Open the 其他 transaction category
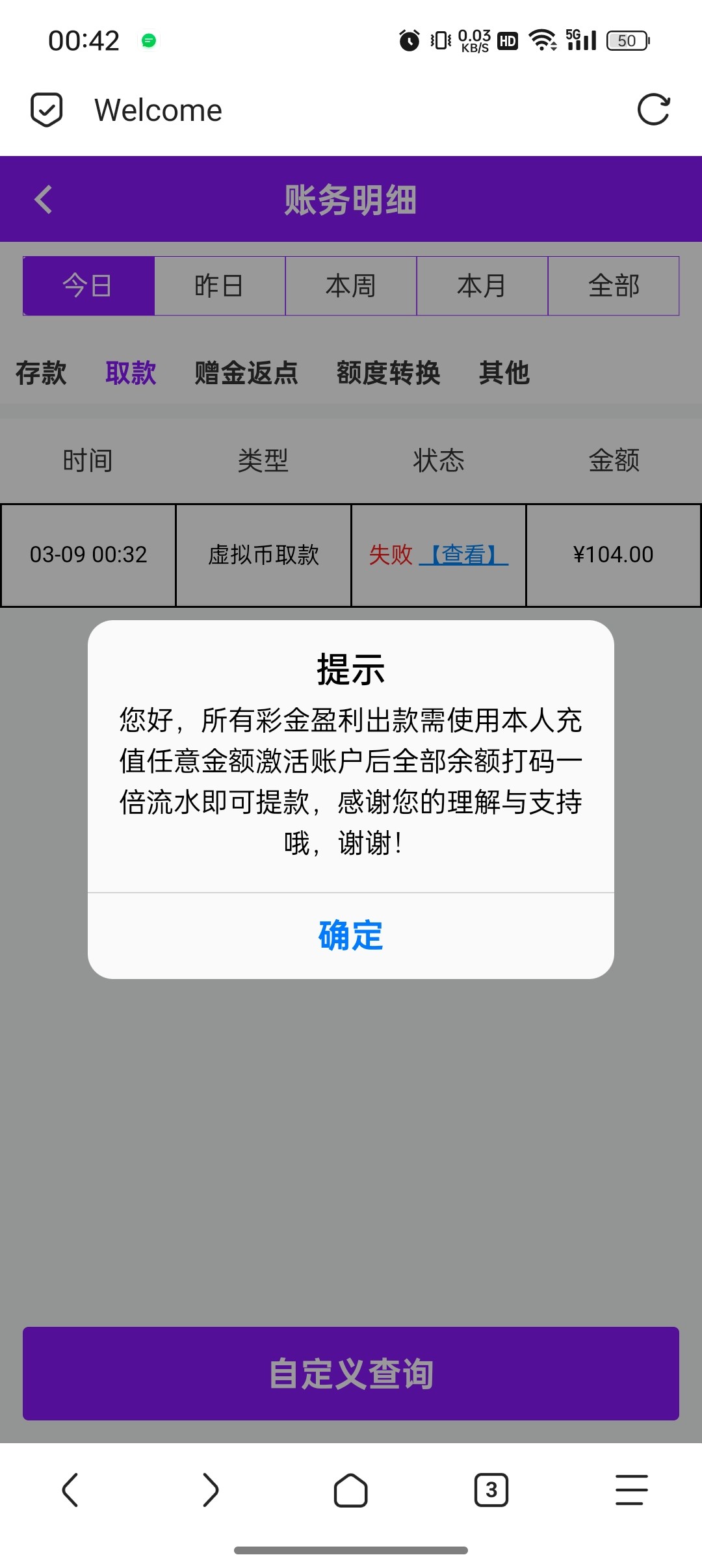The height and width of the screenshot is (1568, 702). (504, 373)
